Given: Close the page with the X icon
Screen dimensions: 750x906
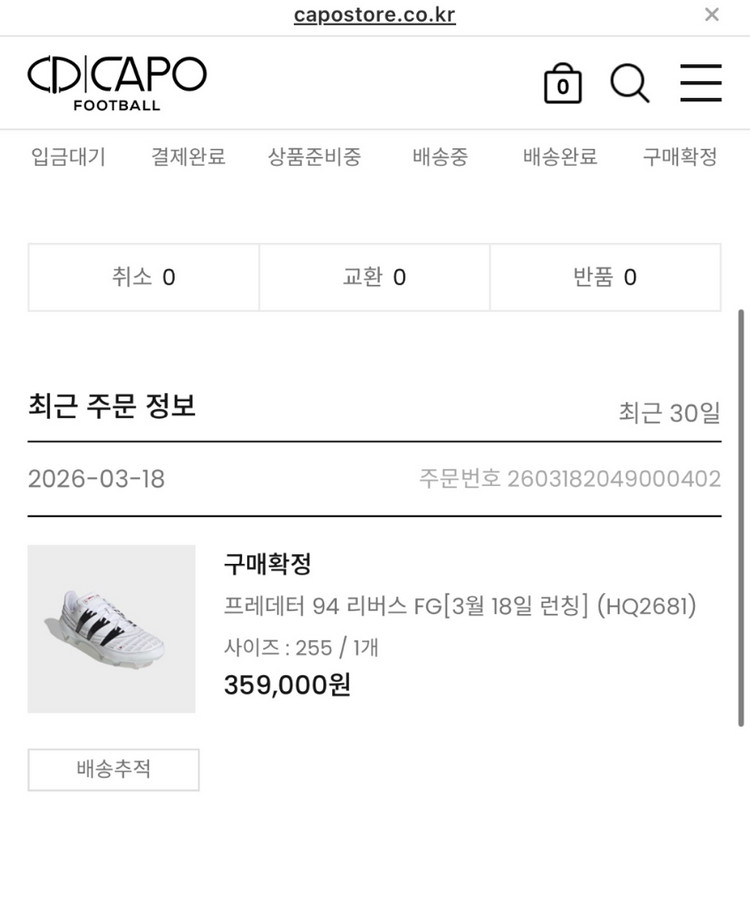Looking at the screenshot, I should pos(711,14).
